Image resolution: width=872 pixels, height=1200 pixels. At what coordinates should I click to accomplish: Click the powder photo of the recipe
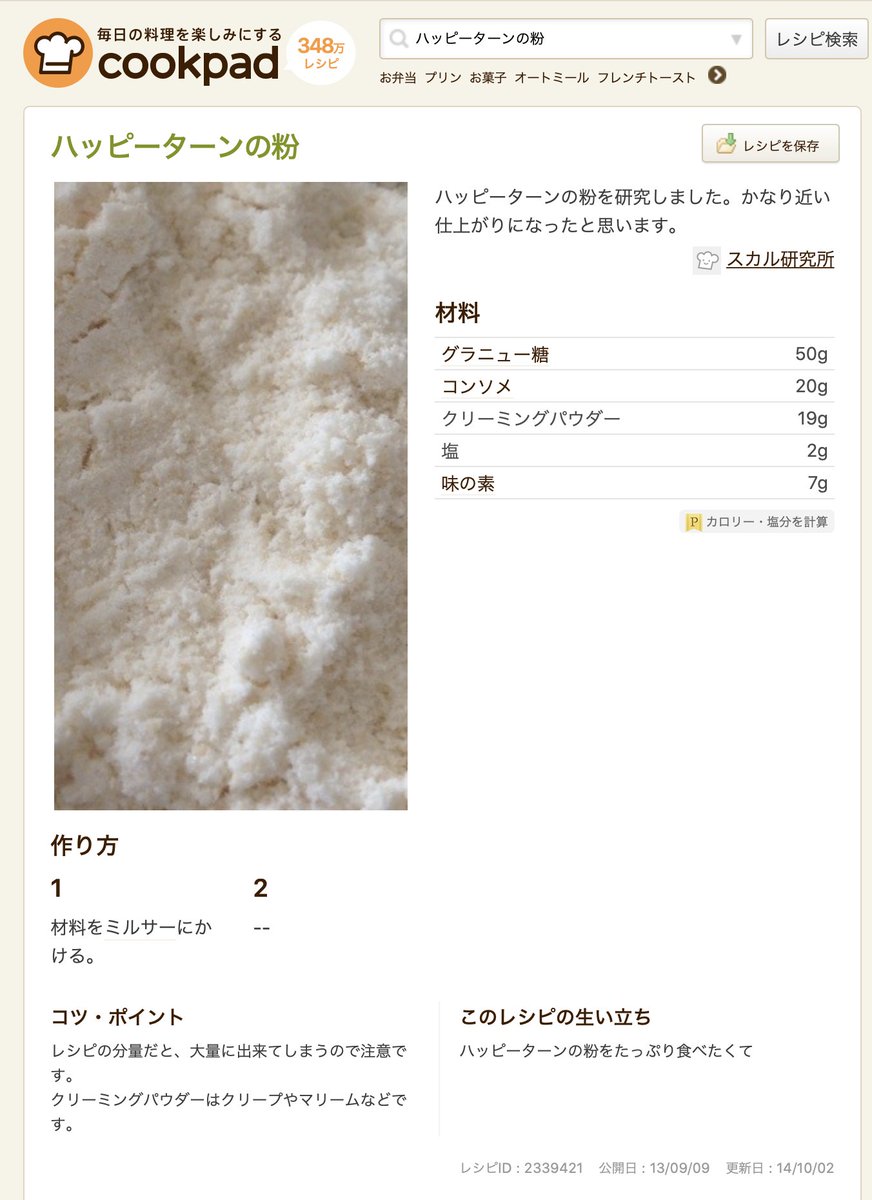[231, 495]
